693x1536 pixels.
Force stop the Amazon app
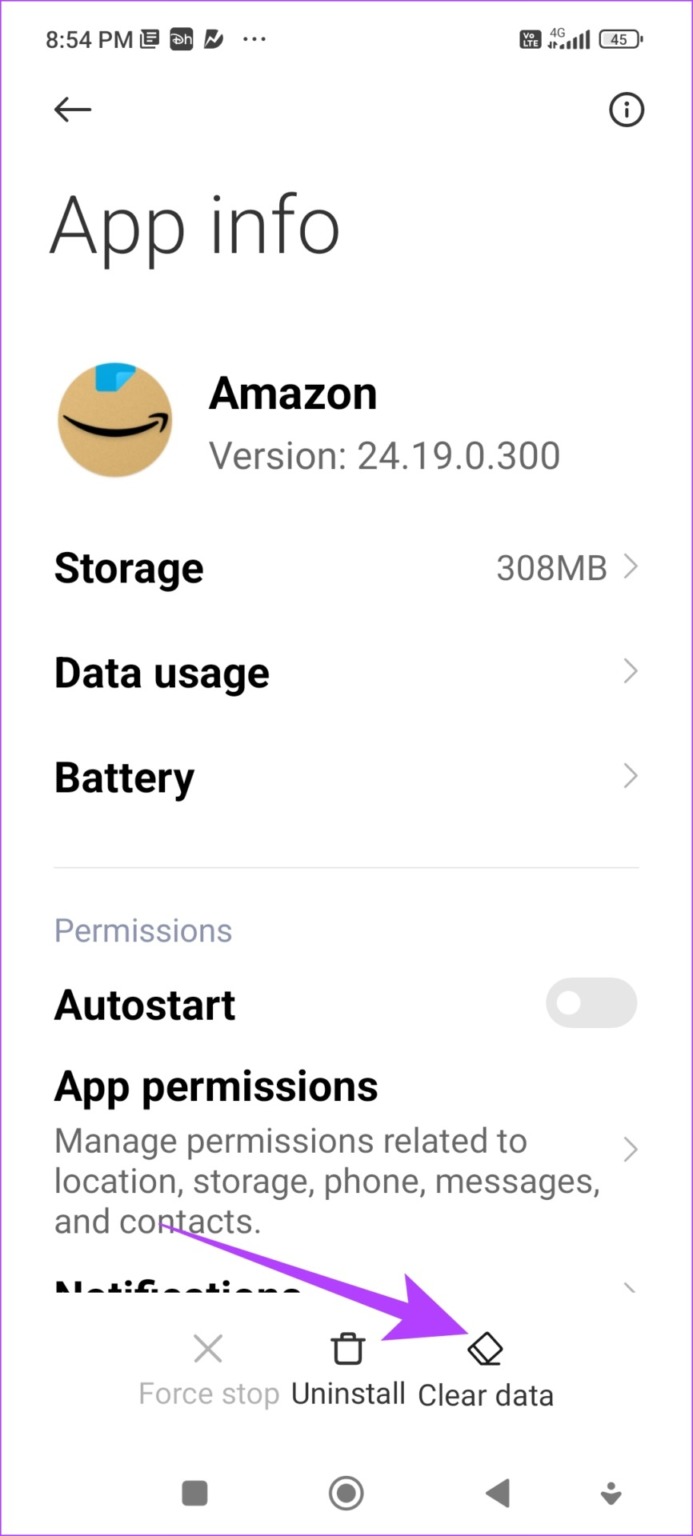[208, 1368]
